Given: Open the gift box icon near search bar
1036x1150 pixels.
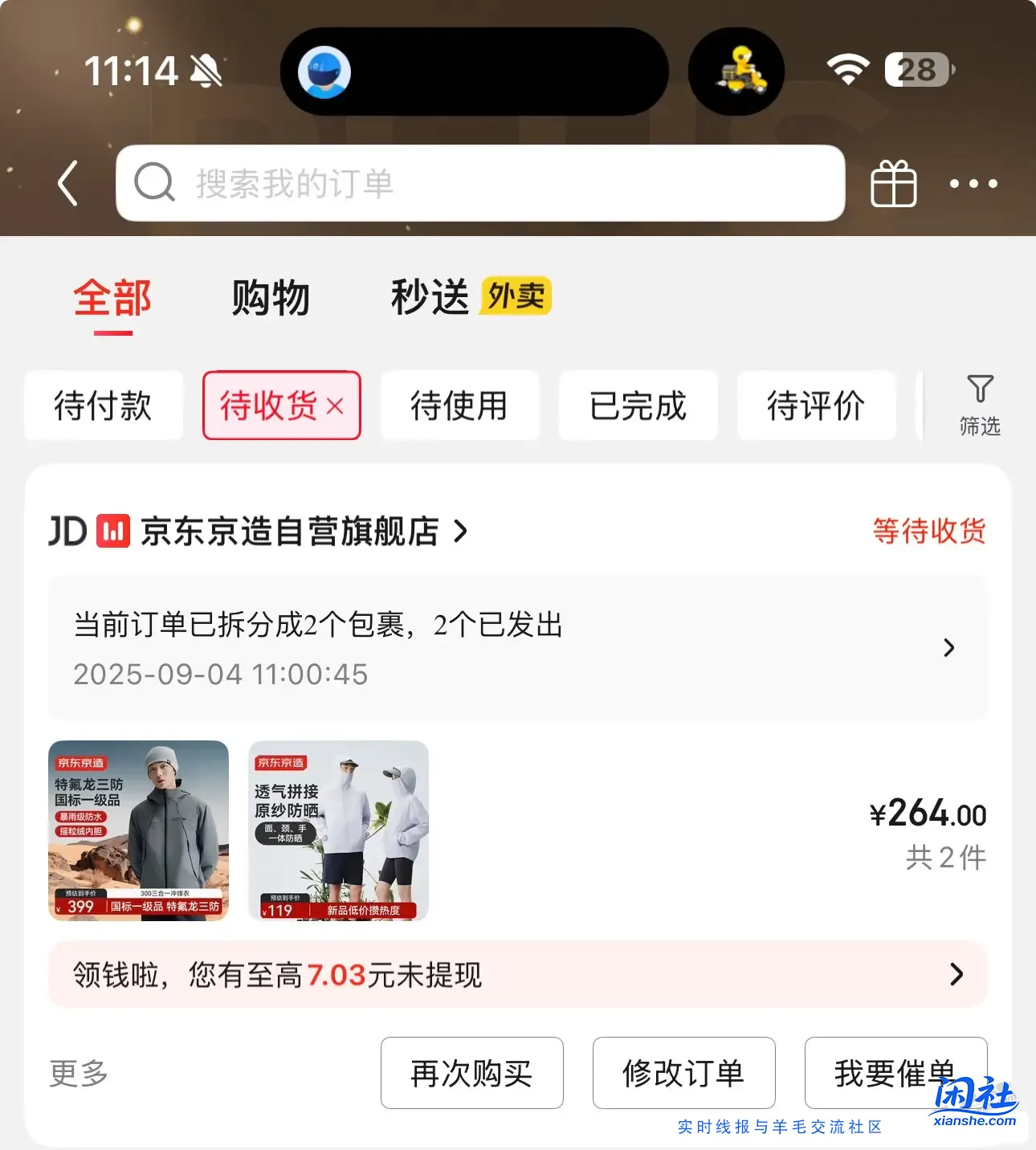Looking at the screenshot, I should 894,183.
